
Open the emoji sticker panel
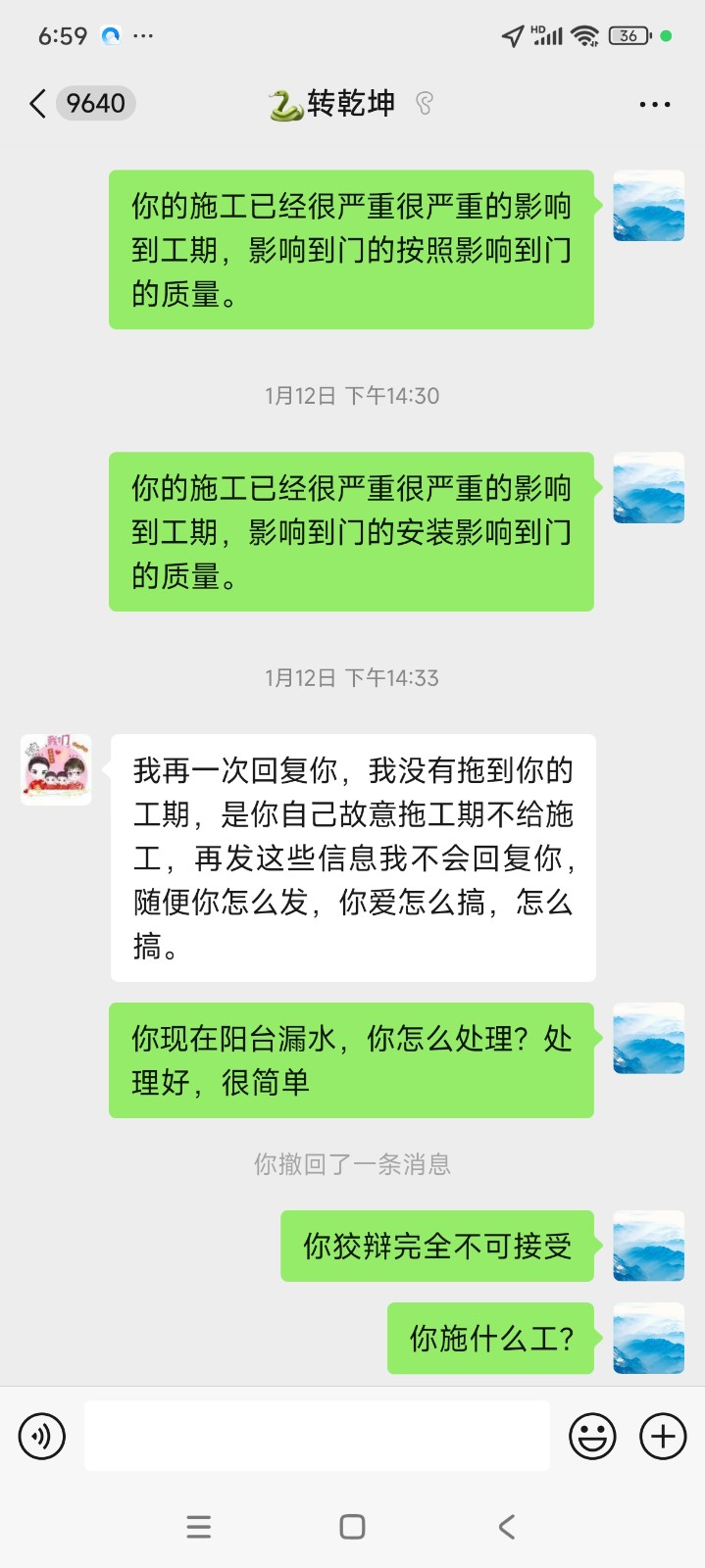click(x=592, y=1437)
